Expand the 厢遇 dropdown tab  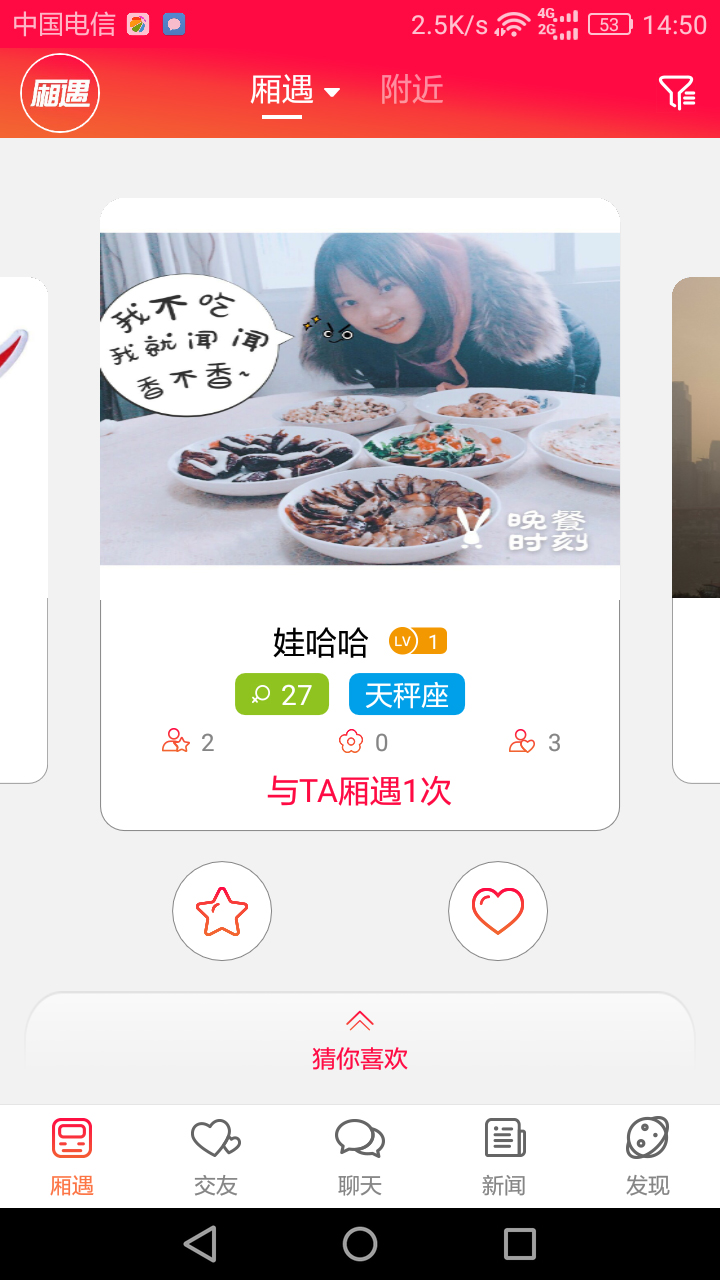pyautogui.click(x=294, y=91)
